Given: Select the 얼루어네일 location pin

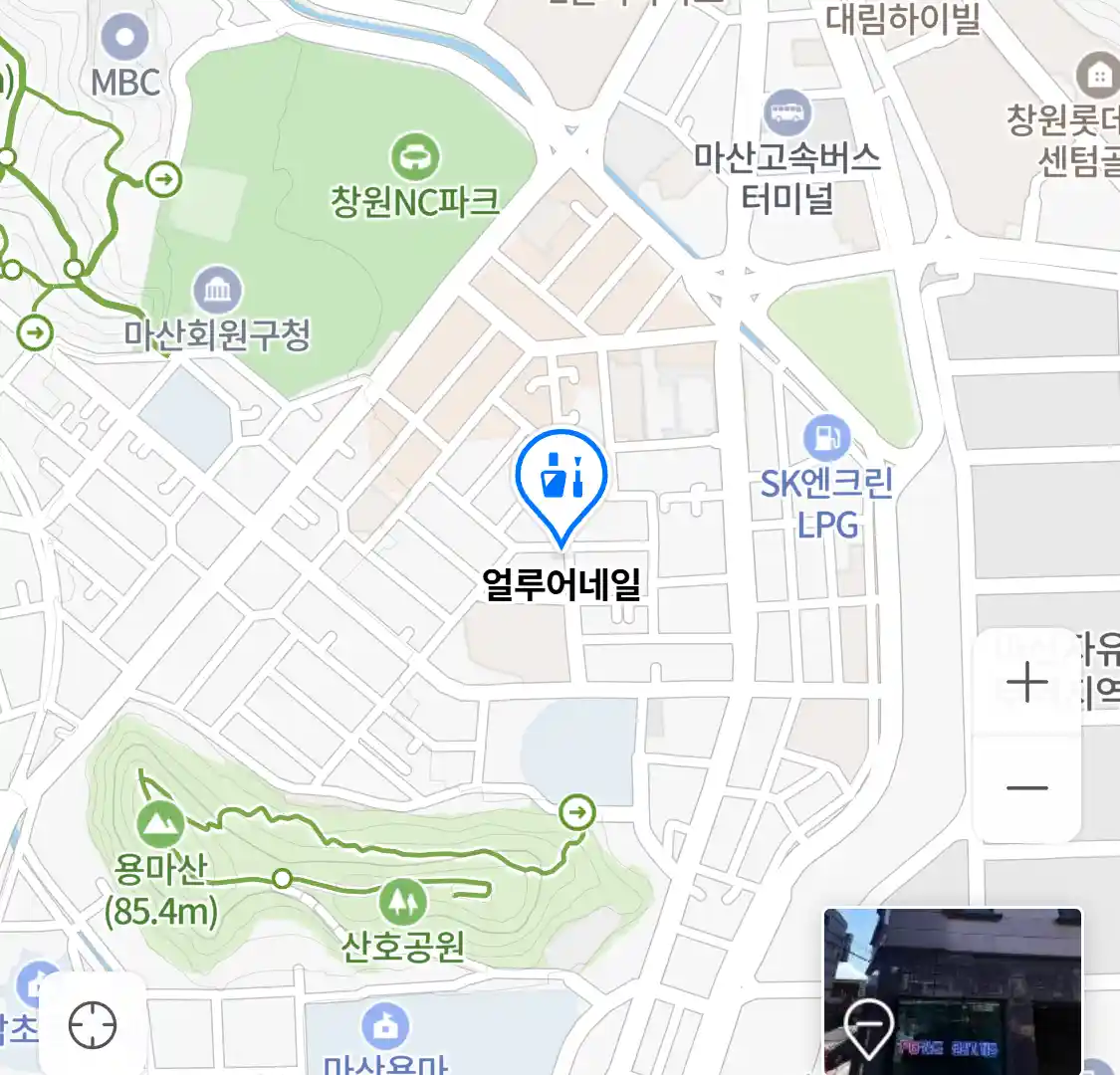Looking at the screenshot, I should pyautogui.click(x=561, y=478).
